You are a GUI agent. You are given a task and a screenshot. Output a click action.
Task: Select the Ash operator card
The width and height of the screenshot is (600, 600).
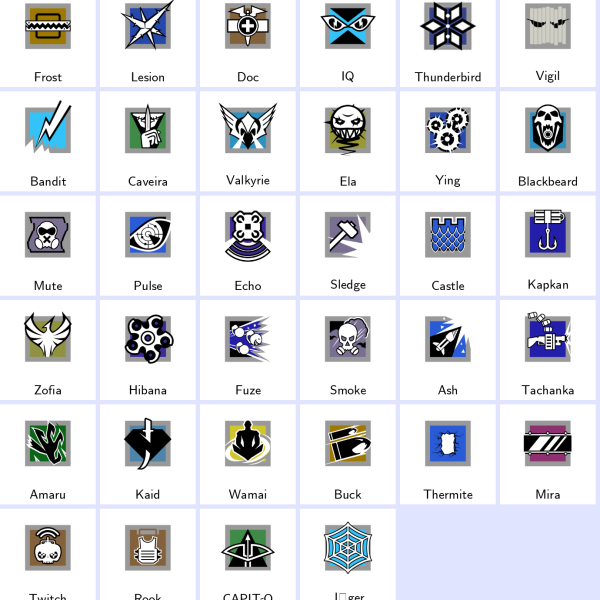click(x=448, y=349)
